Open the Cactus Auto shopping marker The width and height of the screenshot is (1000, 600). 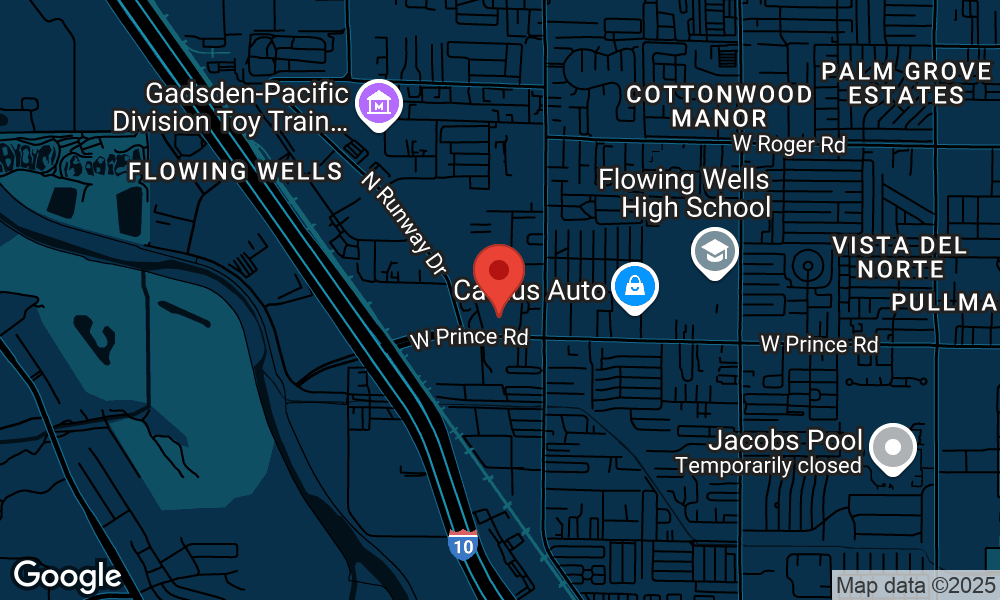(635, 286)
